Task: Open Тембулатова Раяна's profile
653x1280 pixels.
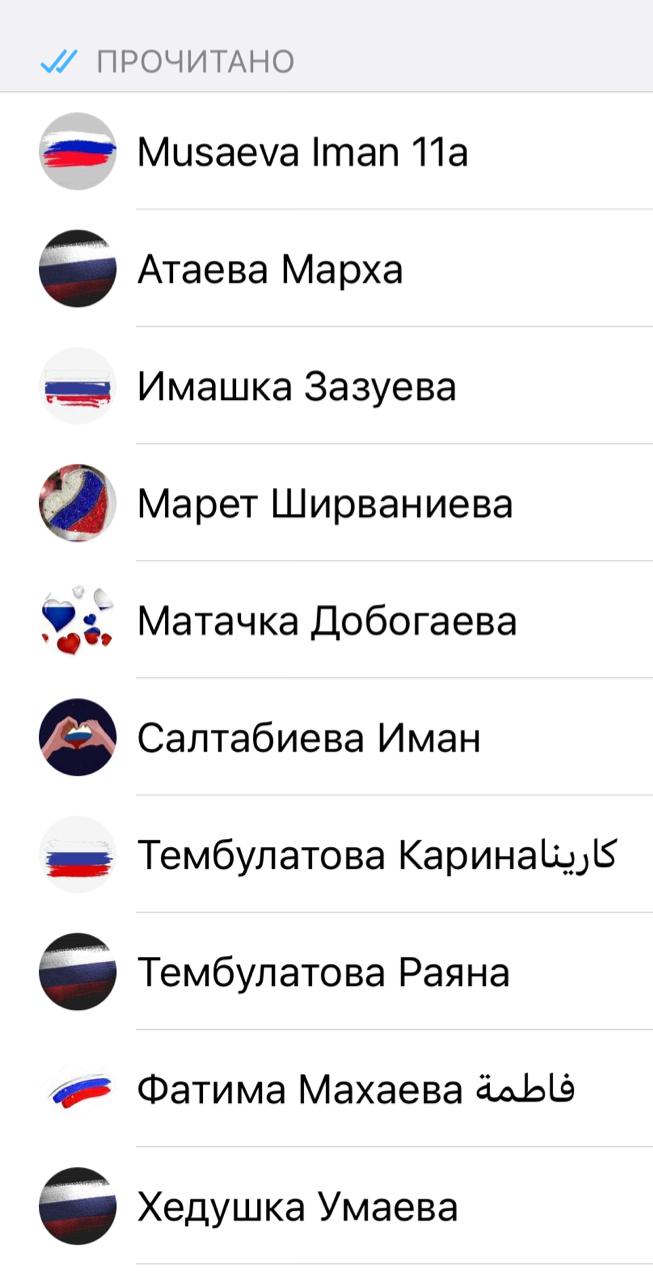Action: [x=322, y=972]
